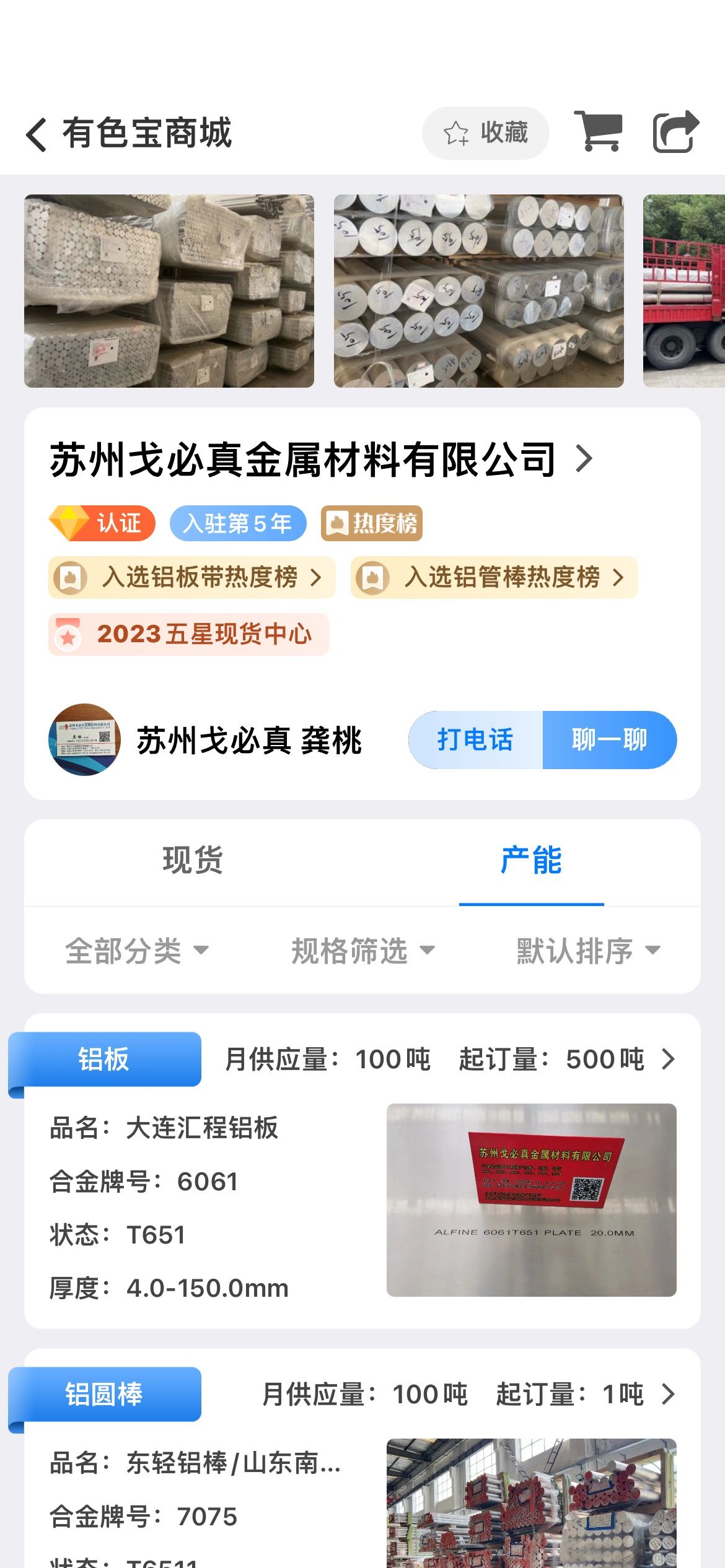The width and height of the screenshot is (725, 1568).
Task: View the second photo of round aluminum rods
Action: [x=478, y=291]
